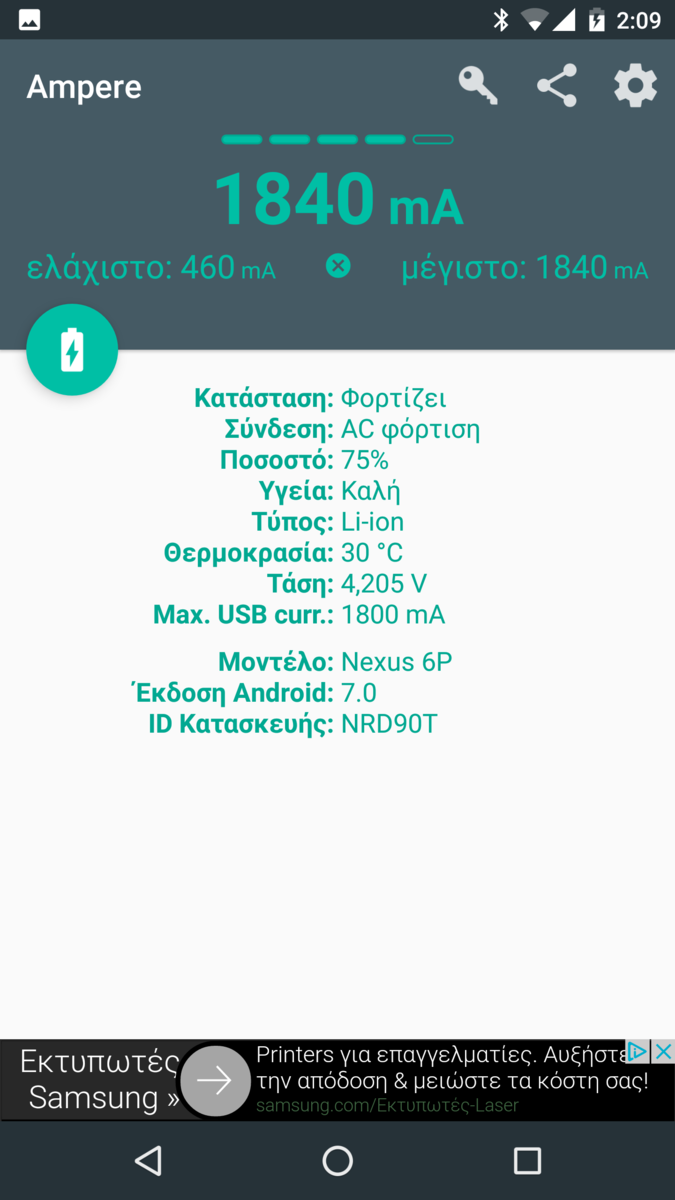675x1200 pixels.
Task: Go back with the navigation bar
Action: pos(148,1160)
